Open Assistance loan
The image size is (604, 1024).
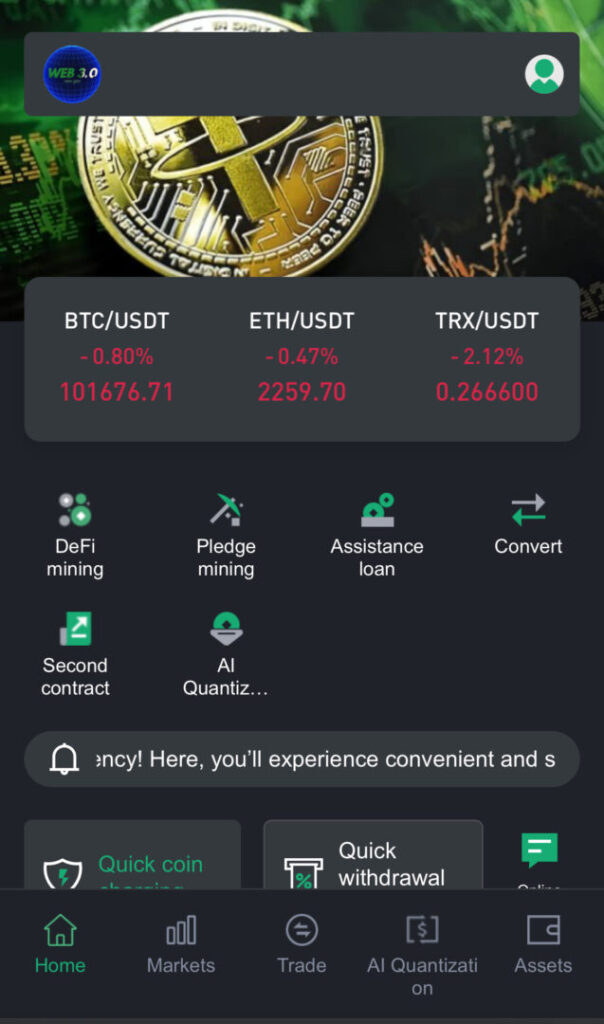(377, 535)
